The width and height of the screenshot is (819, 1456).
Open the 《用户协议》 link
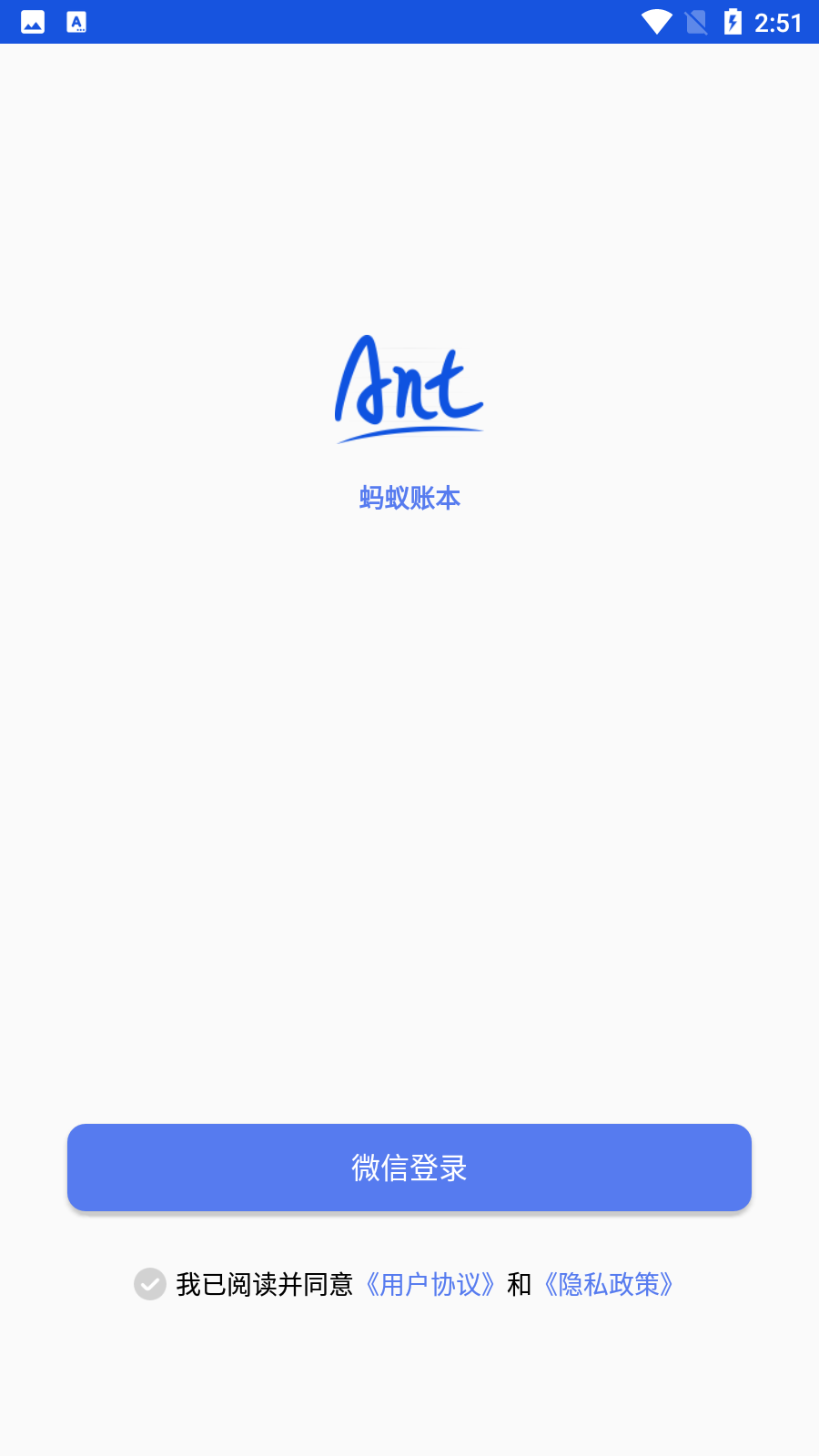pos(430,1284)
